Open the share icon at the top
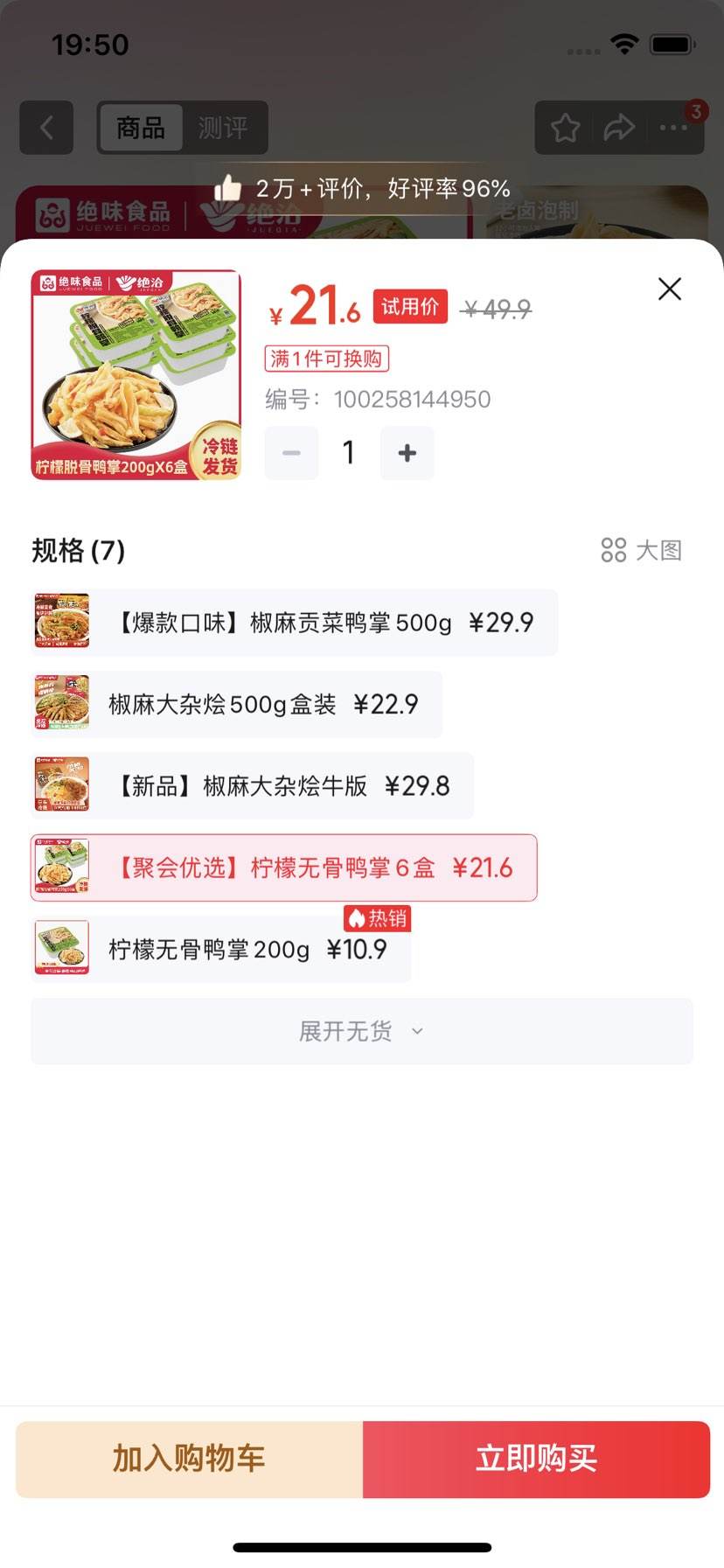Image resolution: width=724 pixels, height=1568 pixels. pyautogui.click(x=620, y=128)
